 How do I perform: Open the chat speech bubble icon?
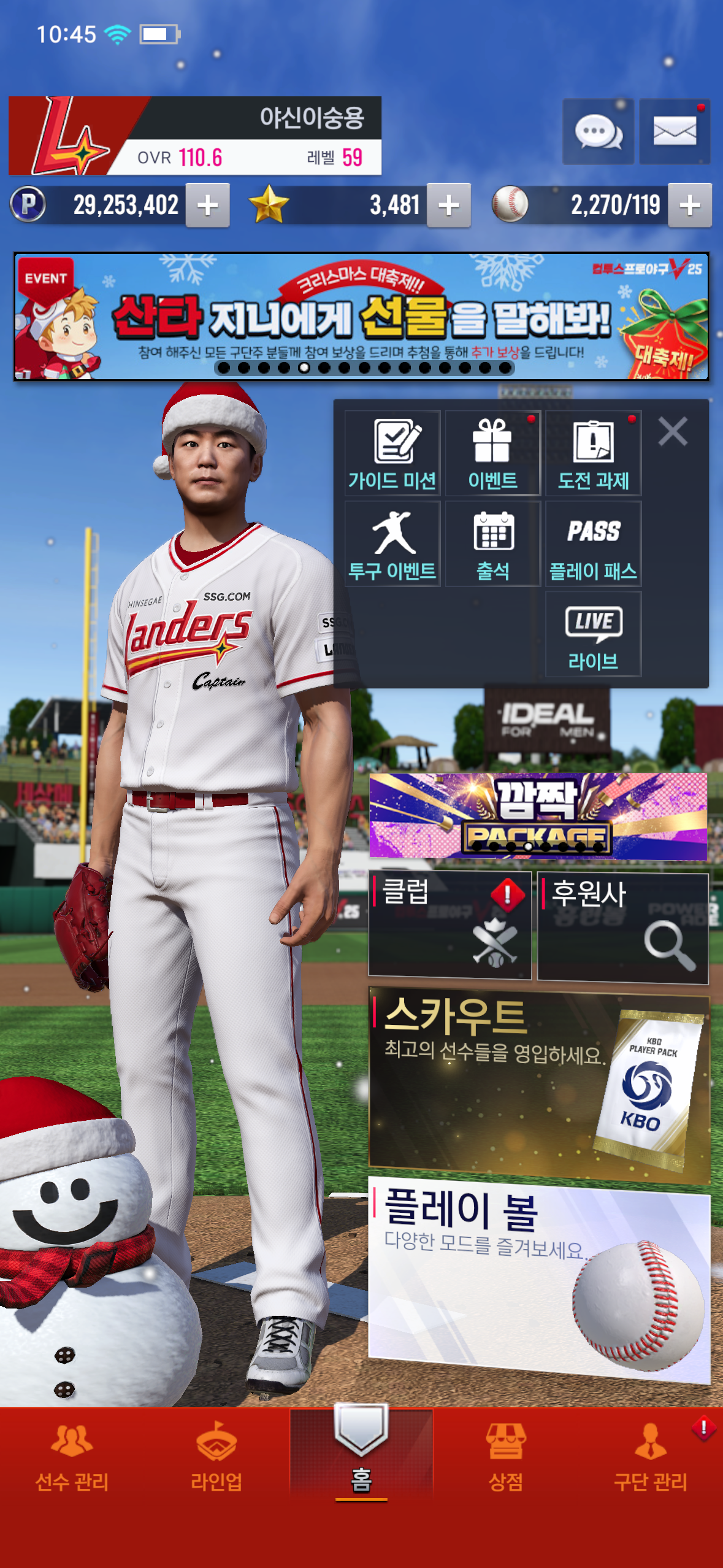coord(598,131)
